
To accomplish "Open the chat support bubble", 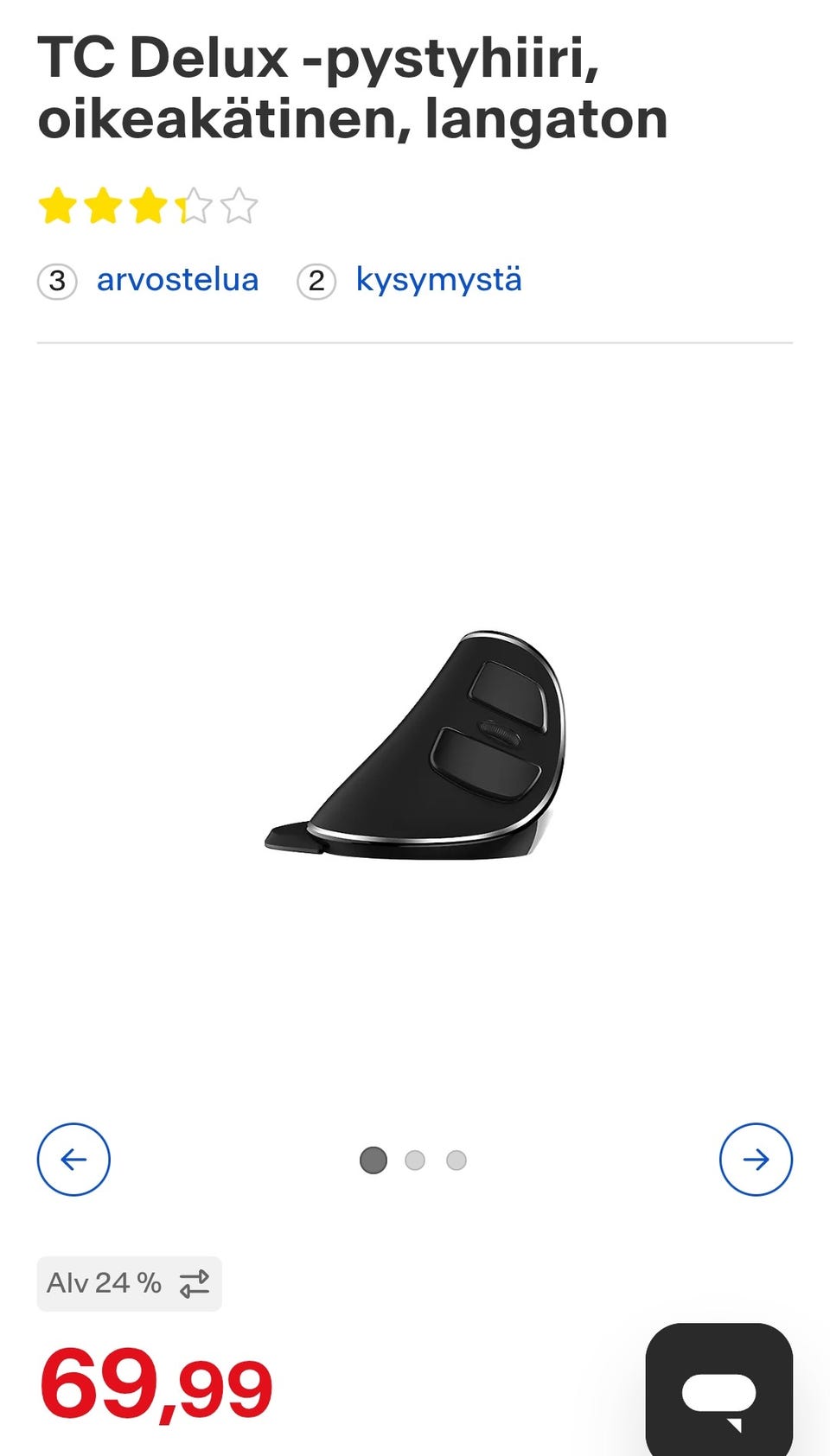I will coord(718,1390).
